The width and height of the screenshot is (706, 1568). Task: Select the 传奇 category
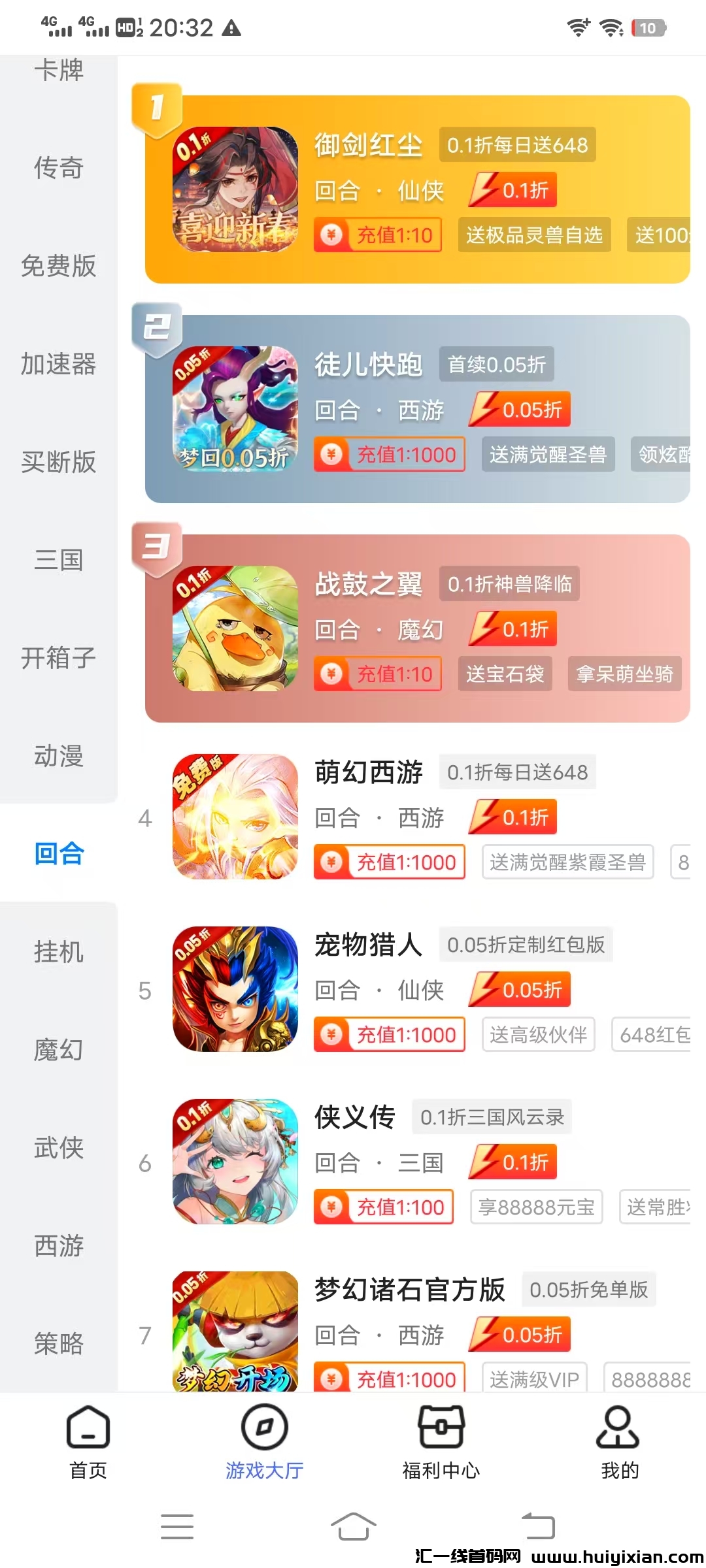pyautogui.click(x=59, y=168)
